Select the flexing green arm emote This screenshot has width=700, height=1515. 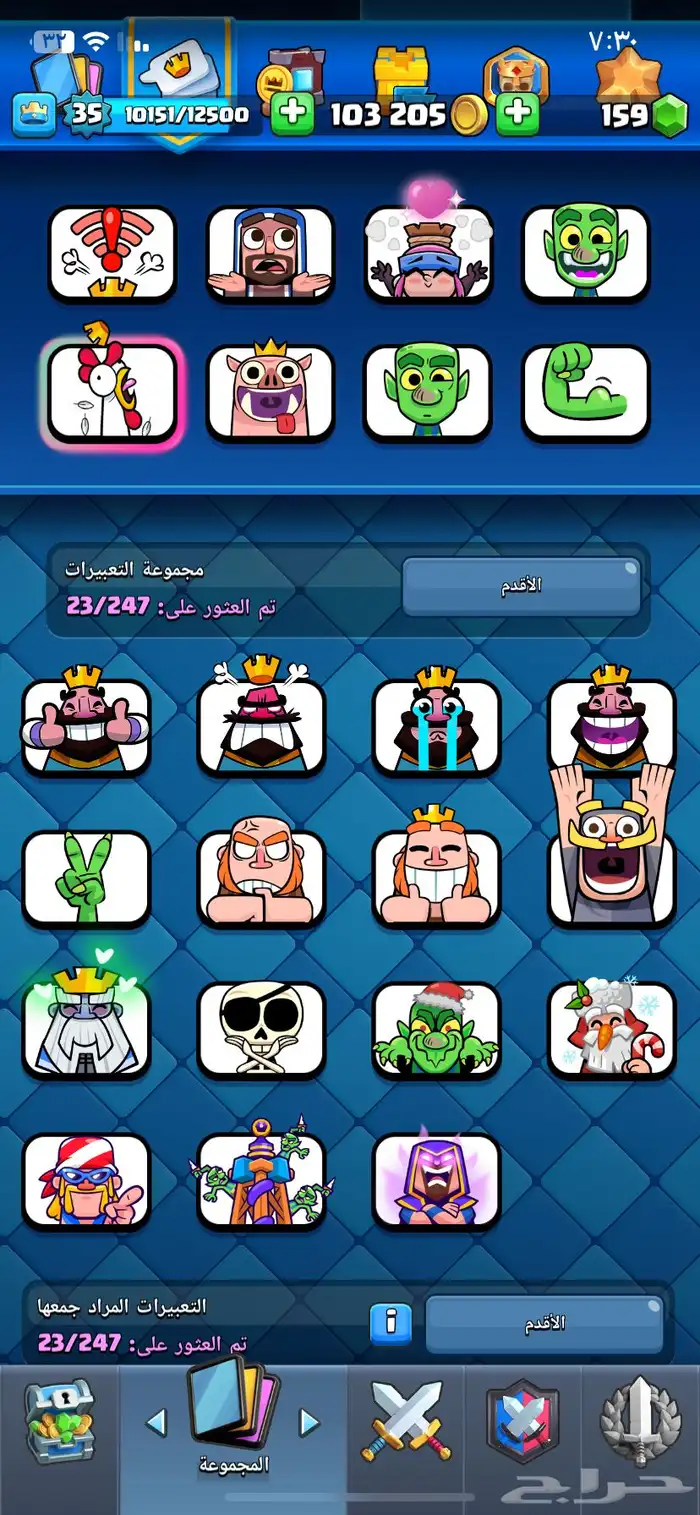pyautogui.click(x=586, y=392)
